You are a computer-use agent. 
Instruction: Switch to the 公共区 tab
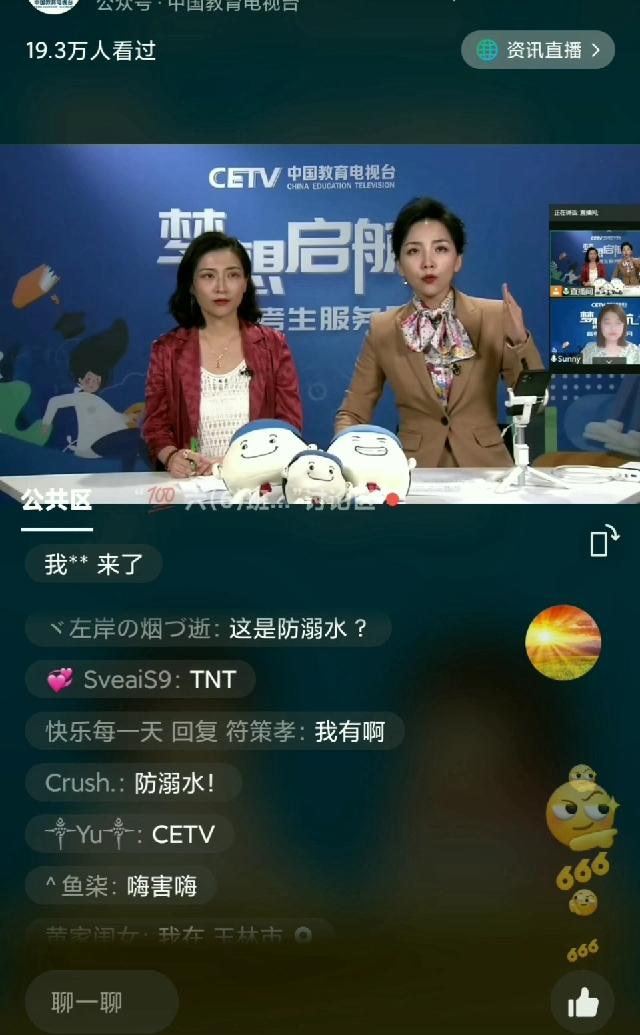[56, 501]
